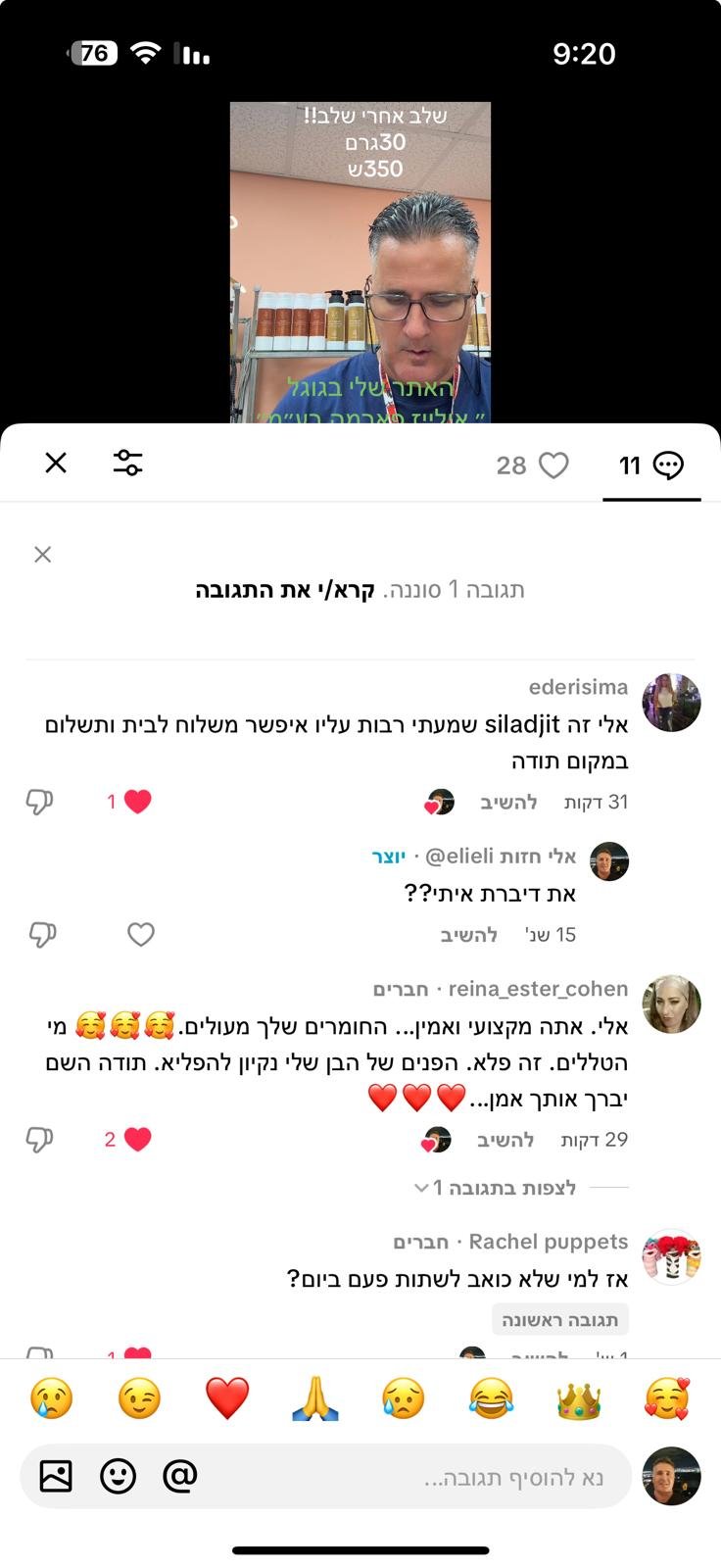
Task: Reply to the creator's comment את דיברת איתי
Action: (469, 935)
